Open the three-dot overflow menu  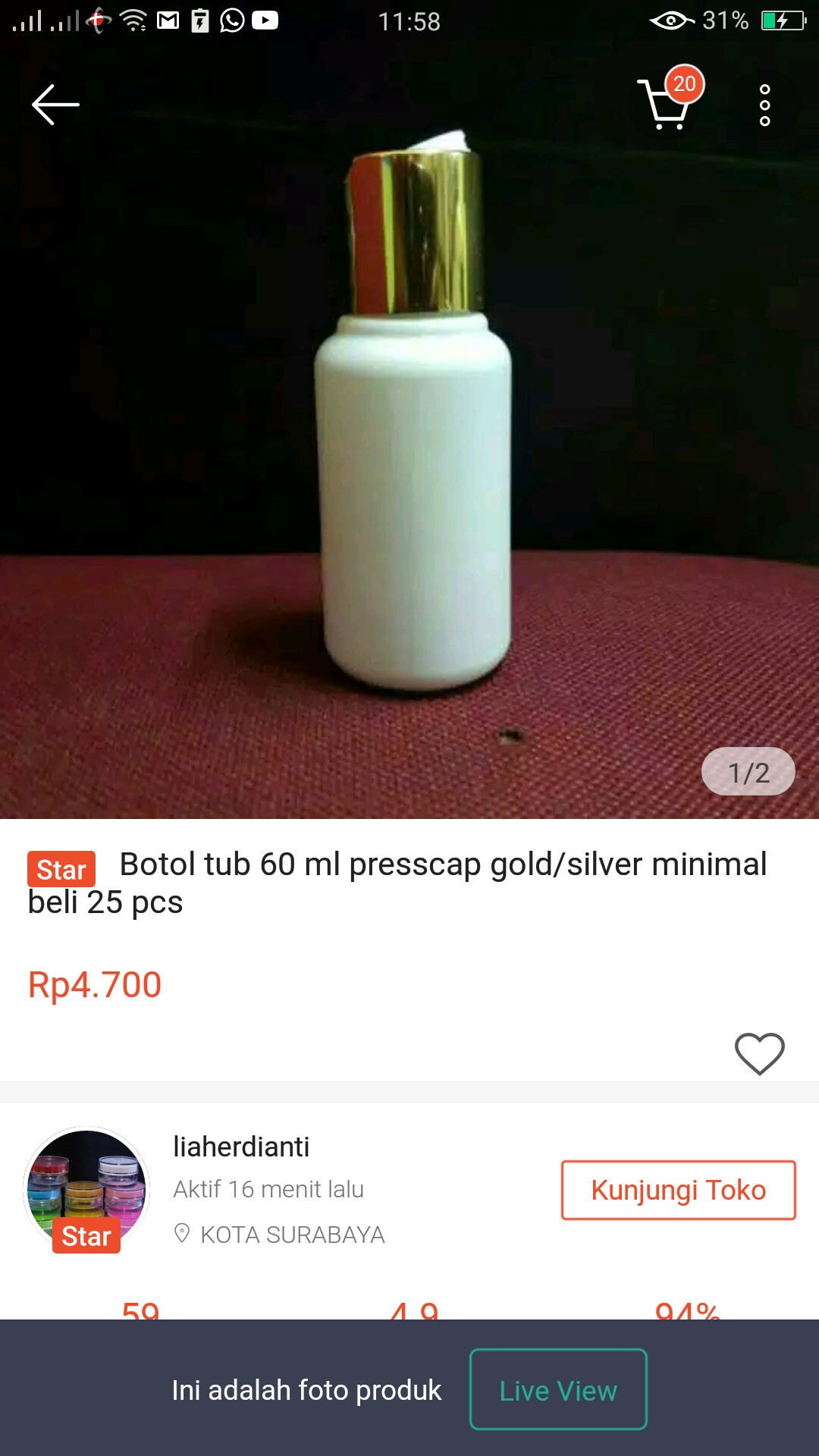pyautogui.click(x=764, y=105)
